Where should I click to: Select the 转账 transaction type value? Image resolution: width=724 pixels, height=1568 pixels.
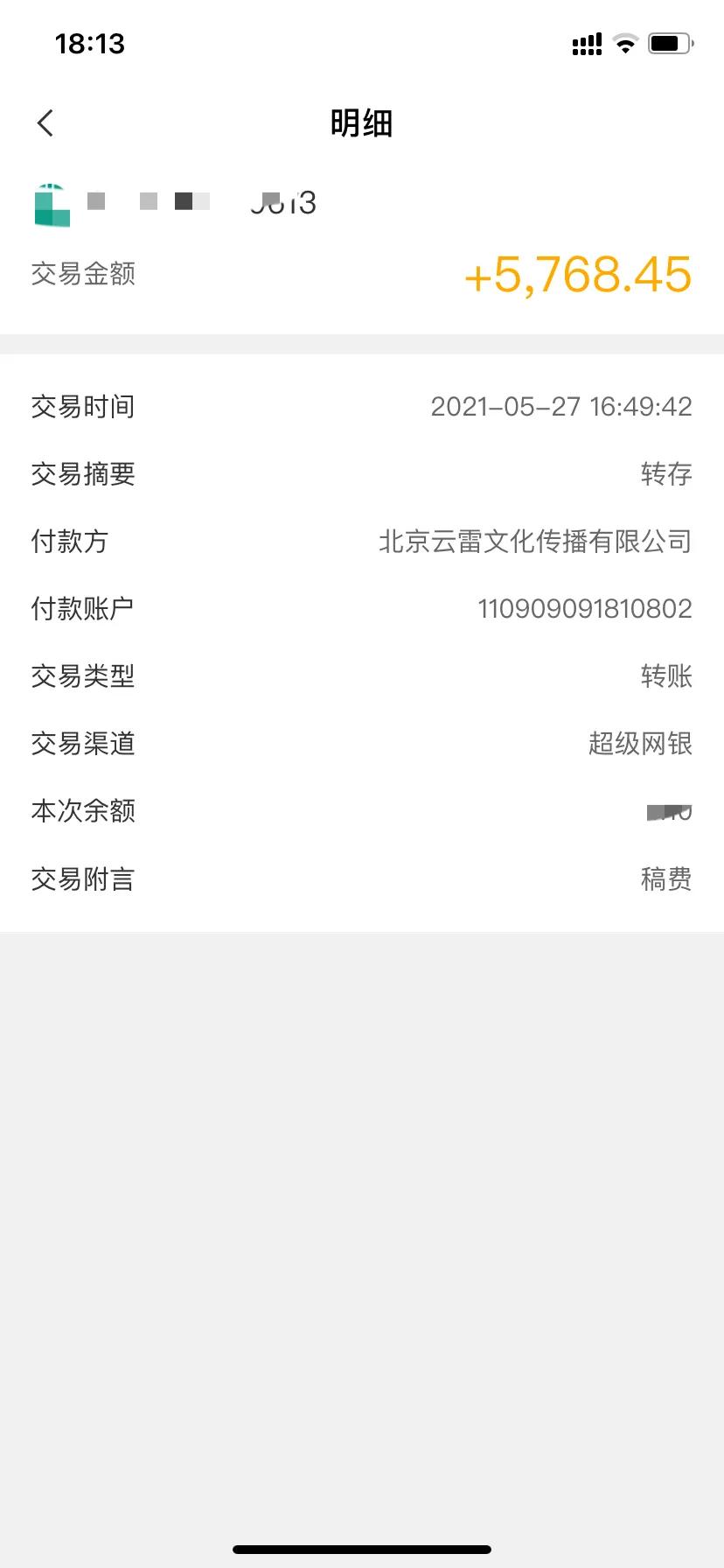[665, 675]
